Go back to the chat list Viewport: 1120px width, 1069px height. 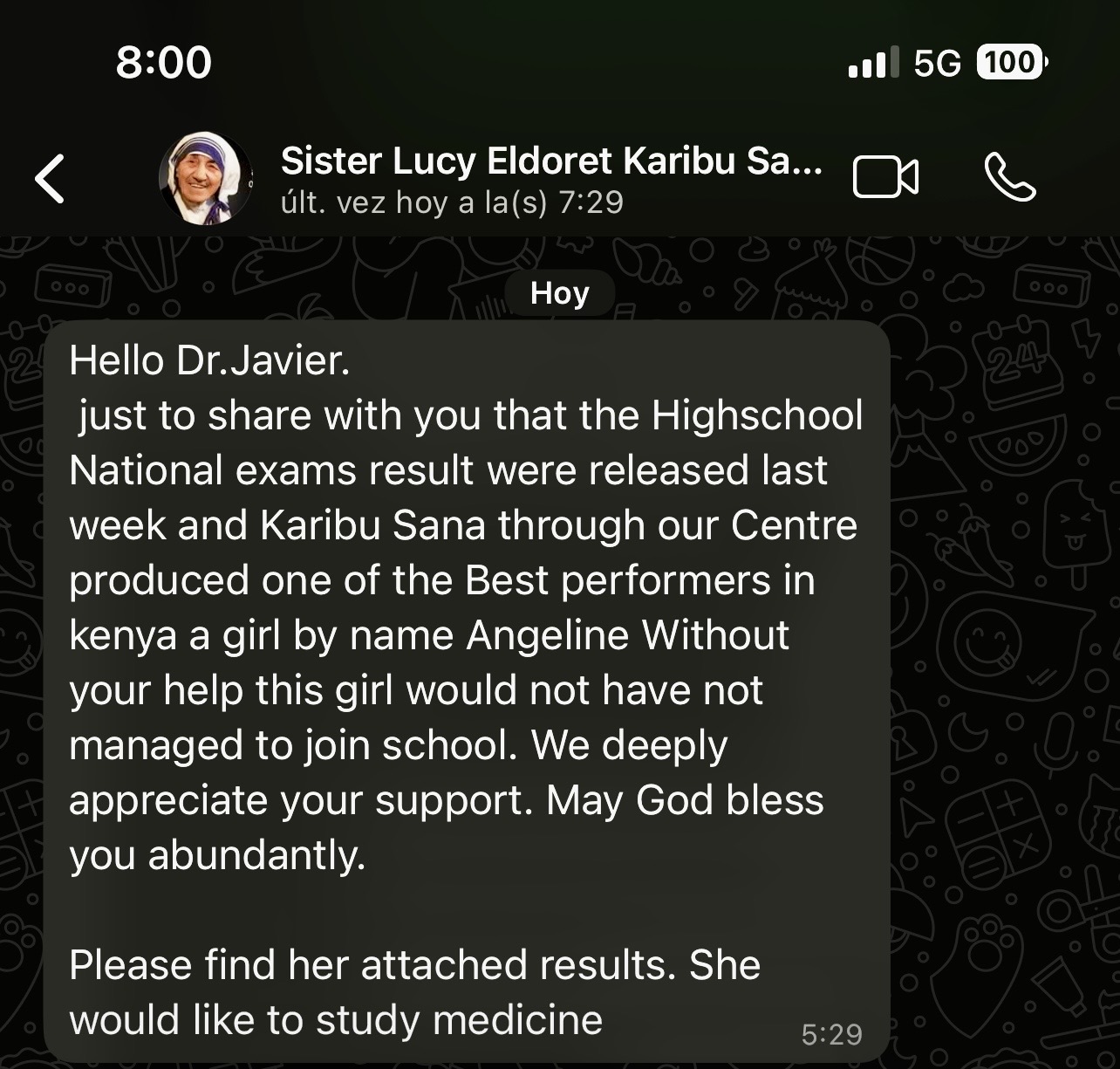tap(50, 179)
